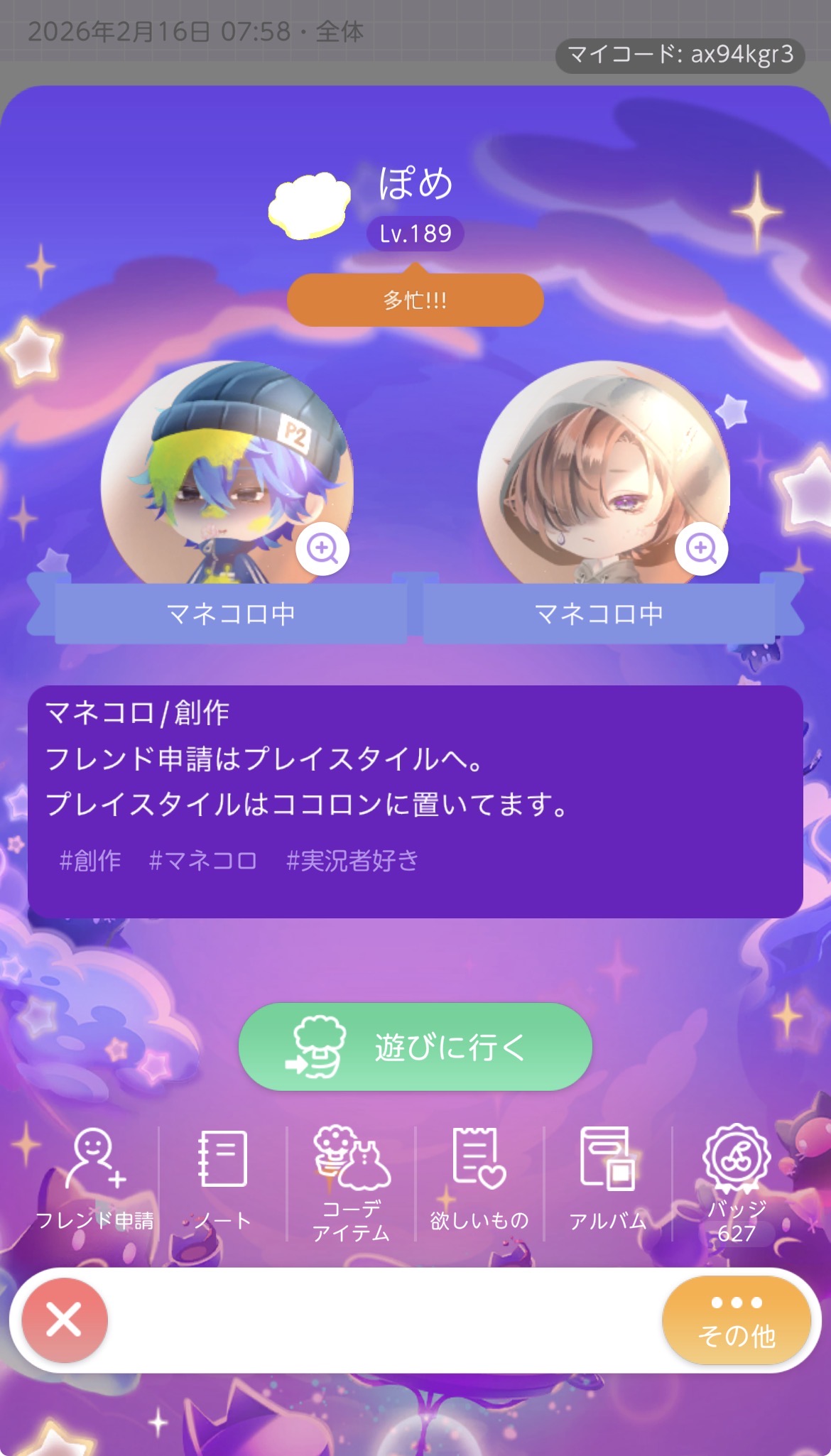
Task: Open the ノート notebook
Action: pyautogui.click(x=223, y=1179)
